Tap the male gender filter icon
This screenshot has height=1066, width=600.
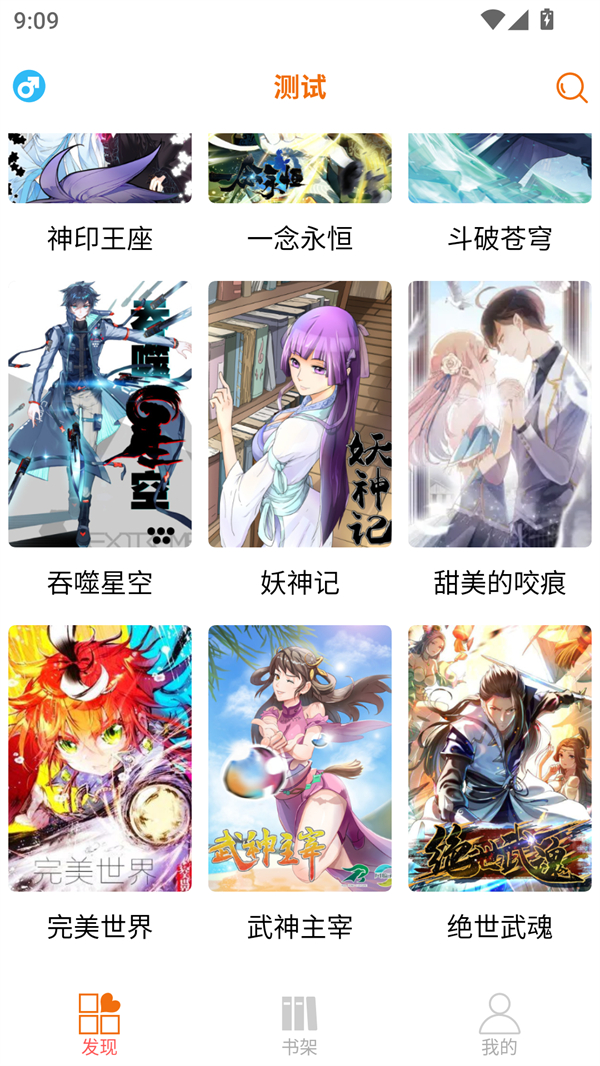pyautogui.click(x=29, y=87)
